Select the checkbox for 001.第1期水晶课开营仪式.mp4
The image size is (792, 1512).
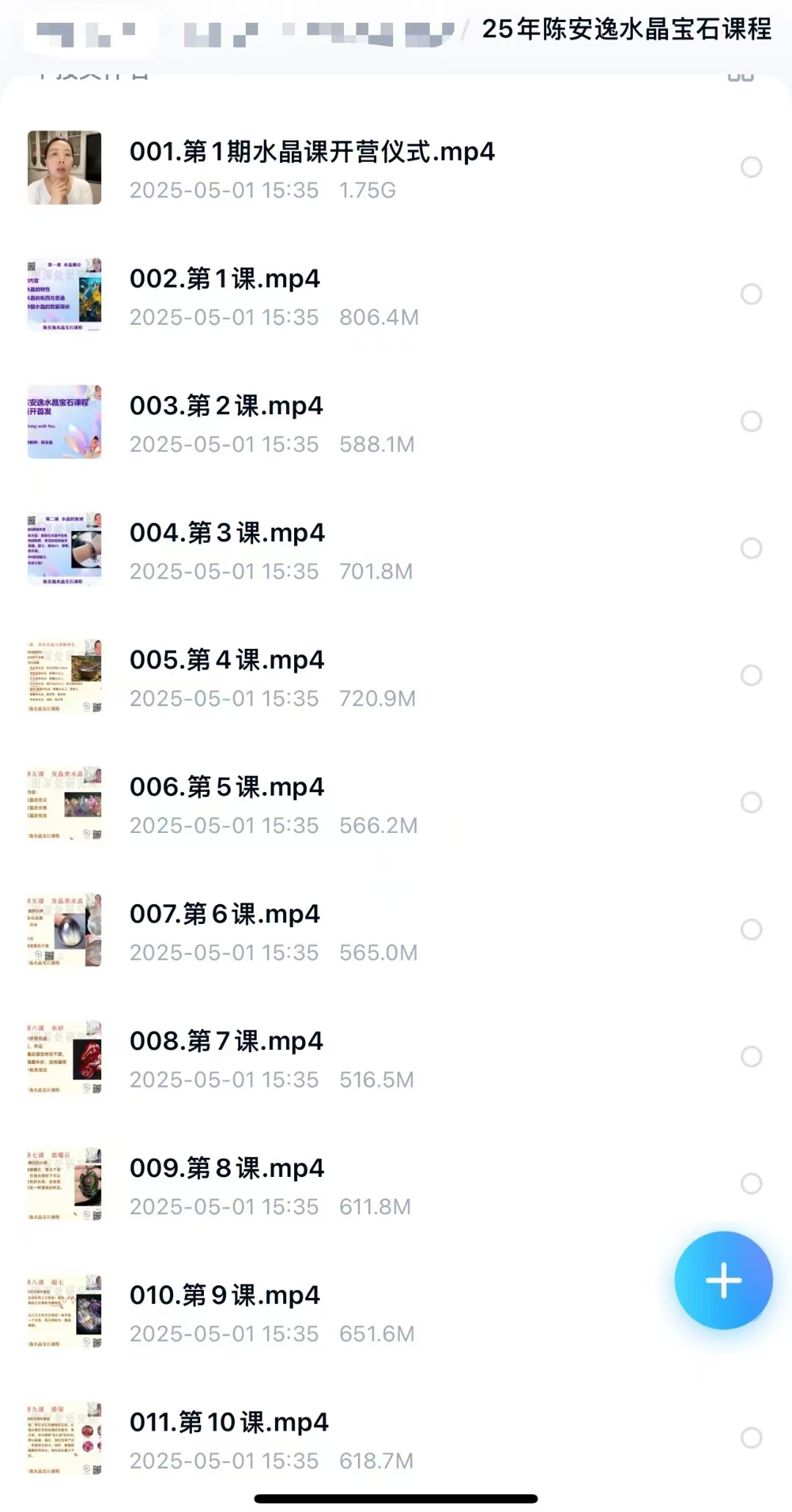click(x=751, y=167)
